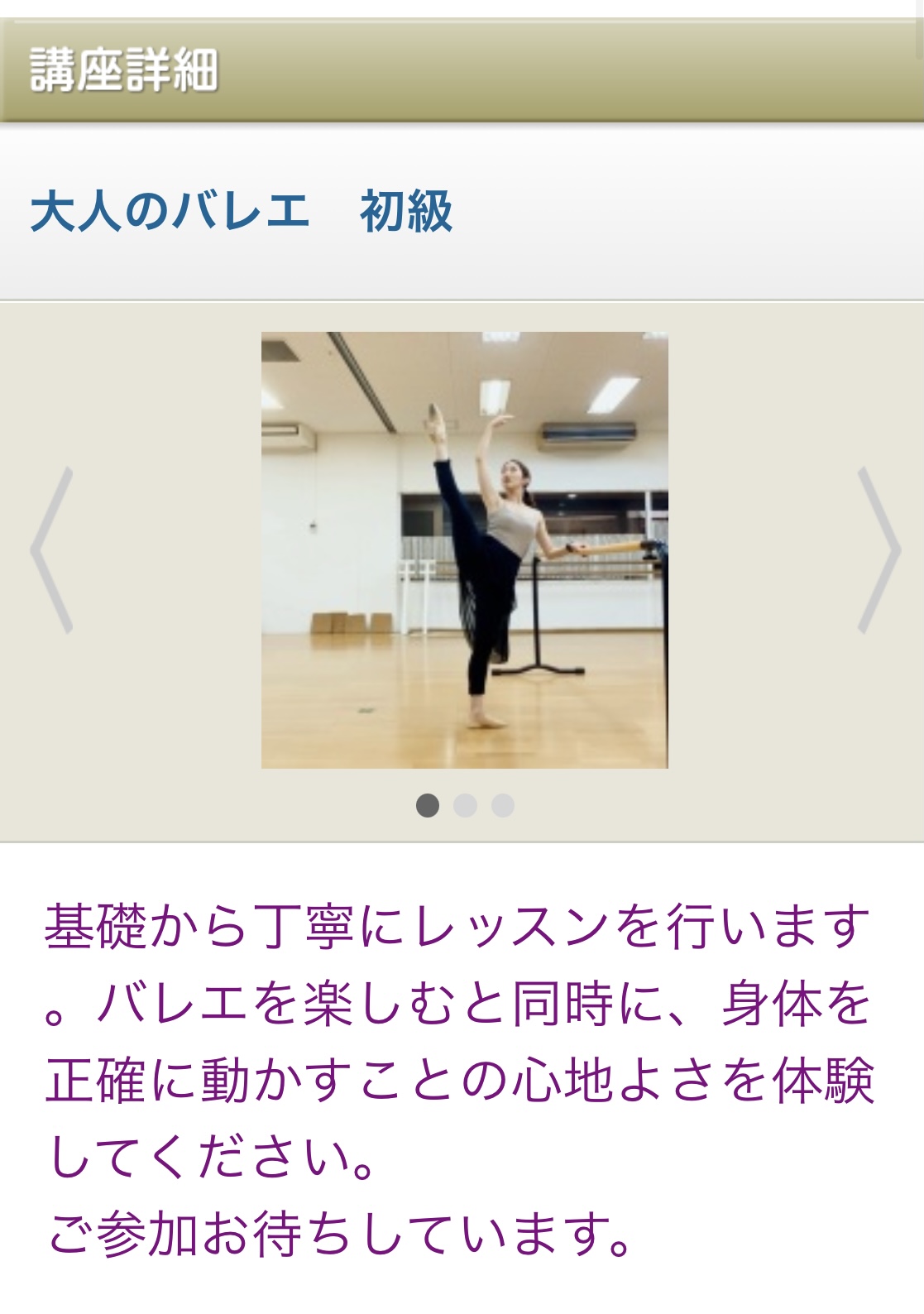Jump to second carousel page dot
Viewport: 924px width, 1314px height.
466,805
